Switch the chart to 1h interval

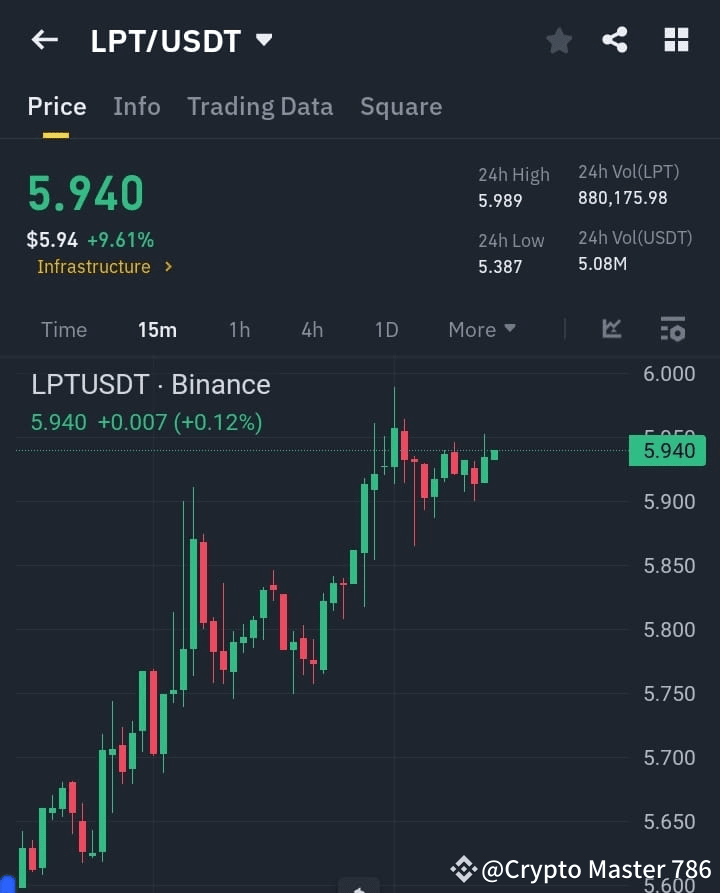click(x=239, y=329)
